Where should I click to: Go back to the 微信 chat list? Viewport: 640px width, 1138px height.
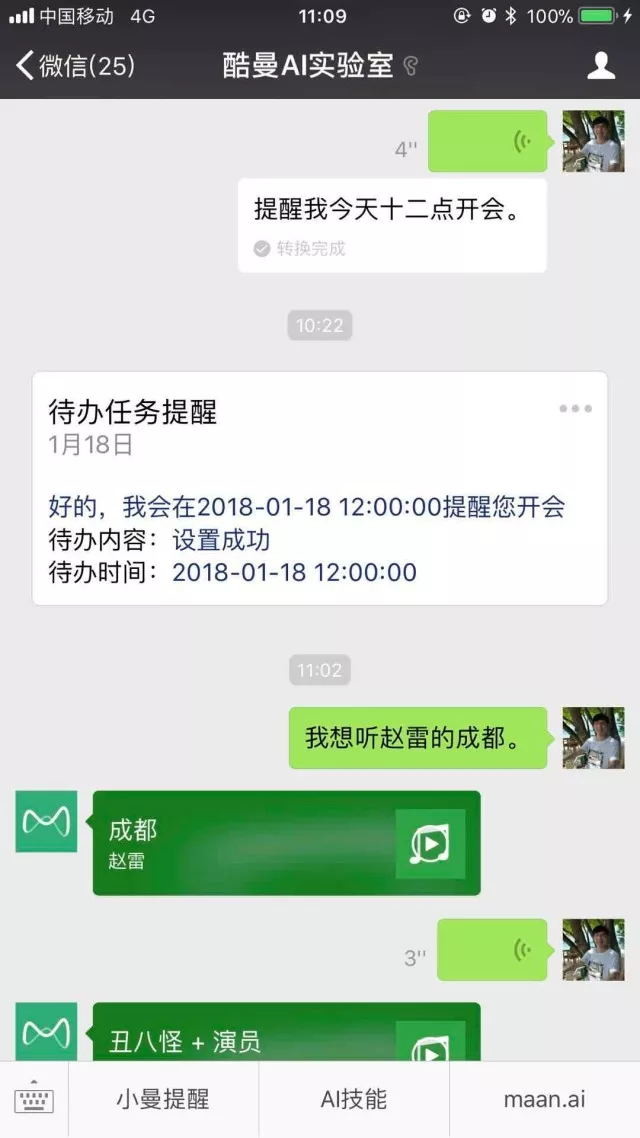75,66
